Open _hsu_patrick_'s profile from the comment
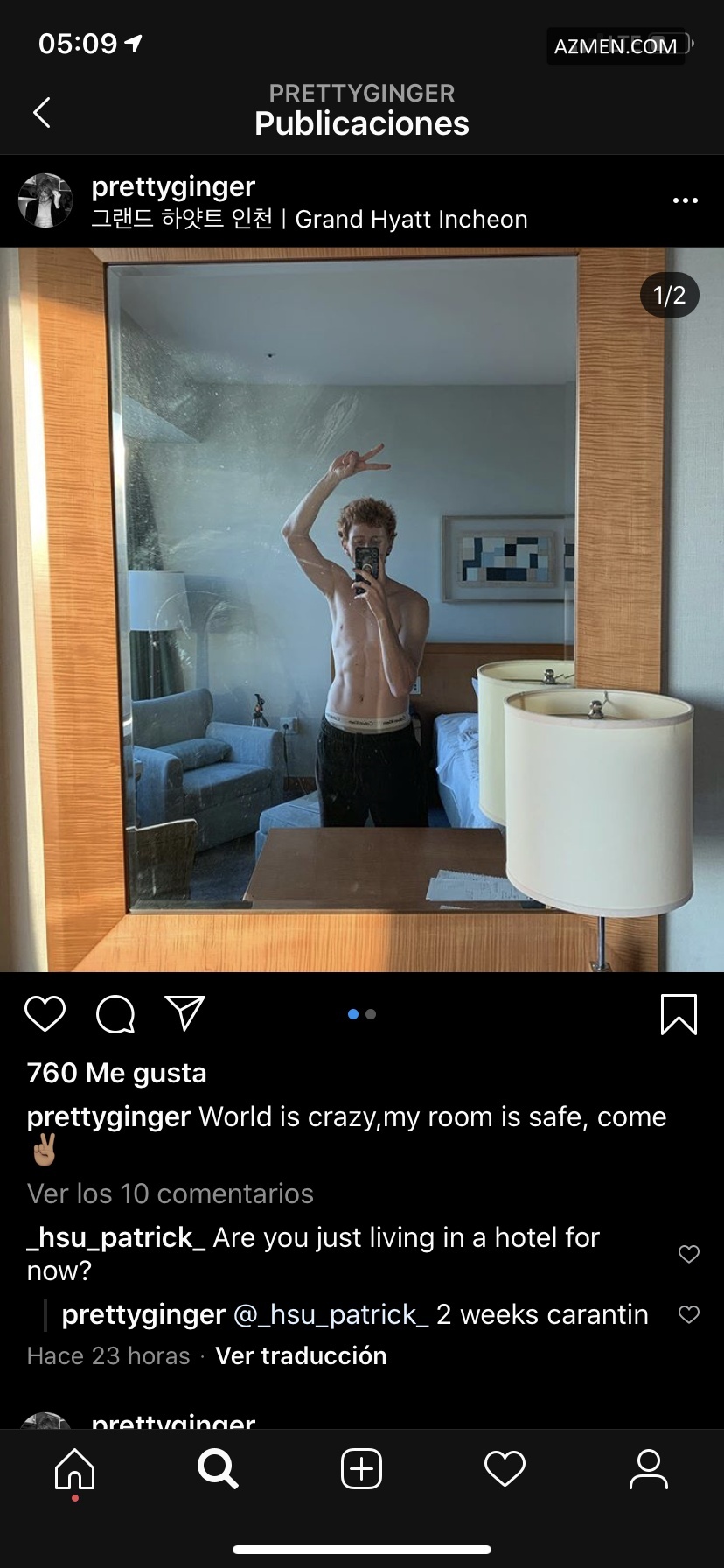Image resolution: width=724 pixels, height=1568 pixels. [x=116, y=1237]
